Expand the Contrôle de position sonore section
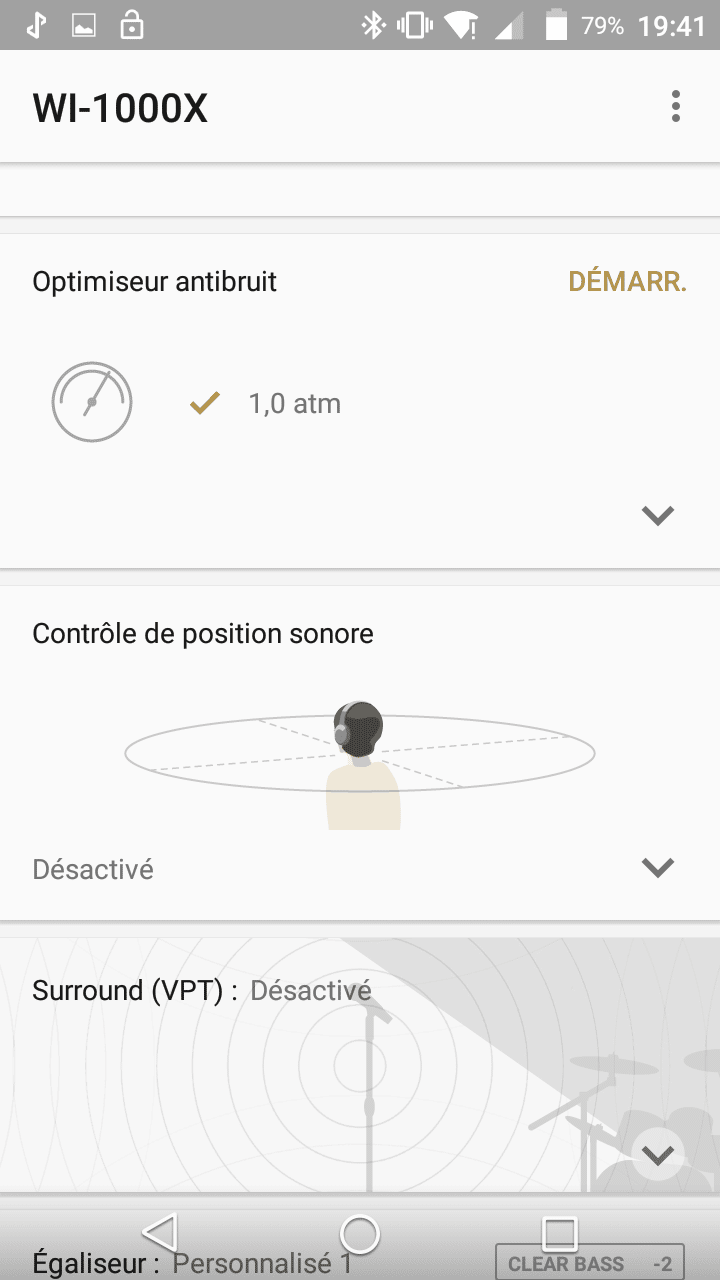 [x=658, y=867]
